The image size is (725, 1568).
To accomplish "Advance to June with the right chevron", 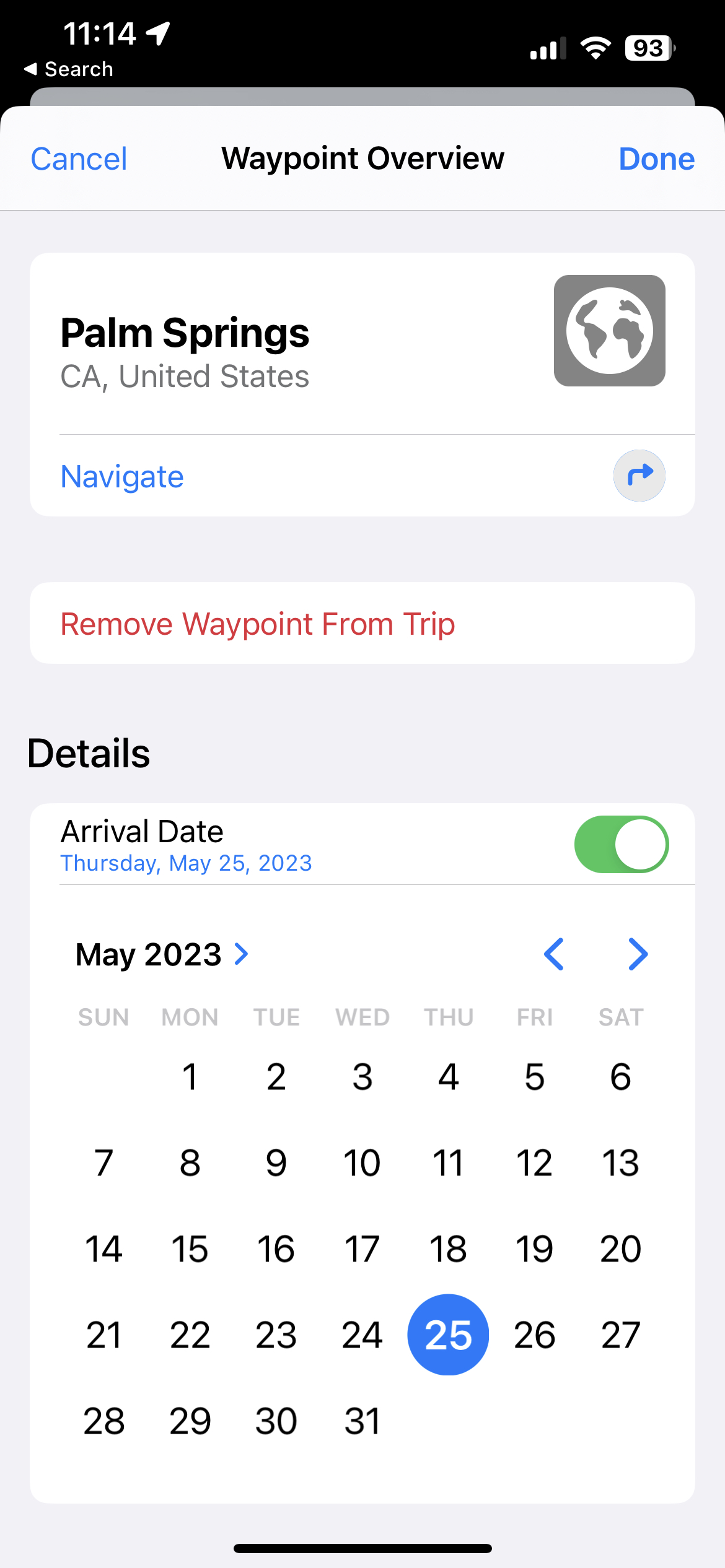I will (638, 954).
